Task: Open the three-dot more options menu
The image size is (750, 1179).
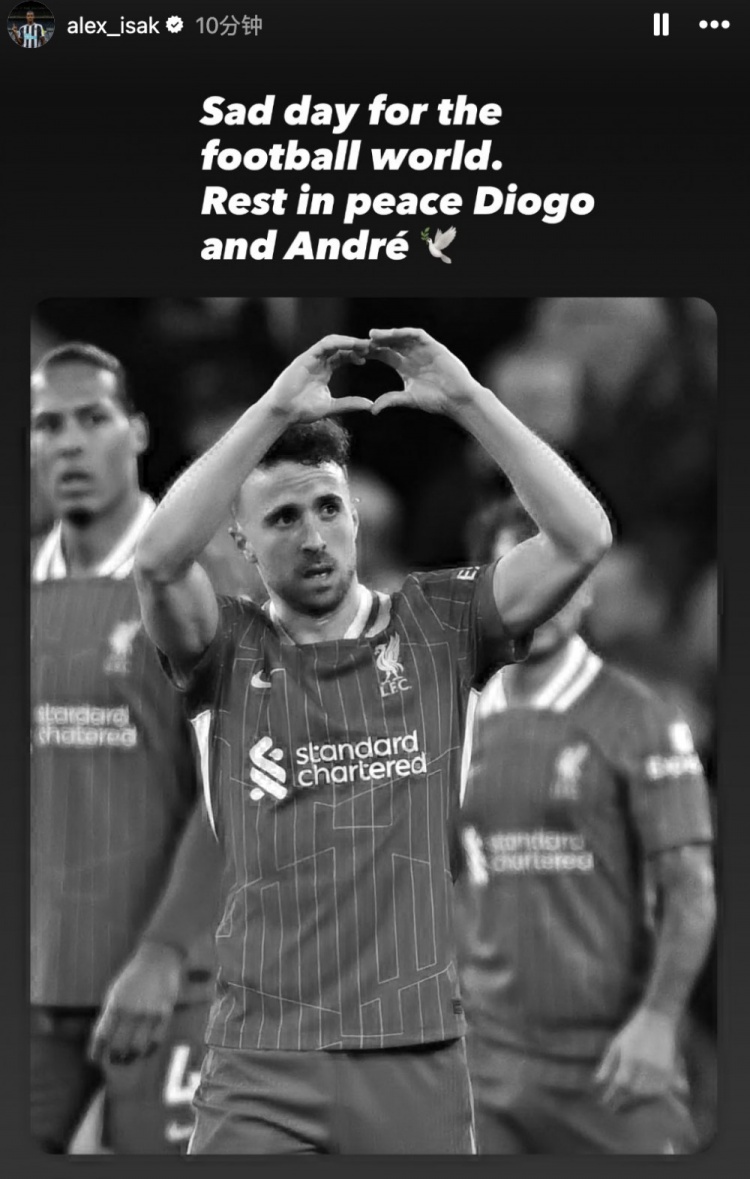Action: pos(714,25)
